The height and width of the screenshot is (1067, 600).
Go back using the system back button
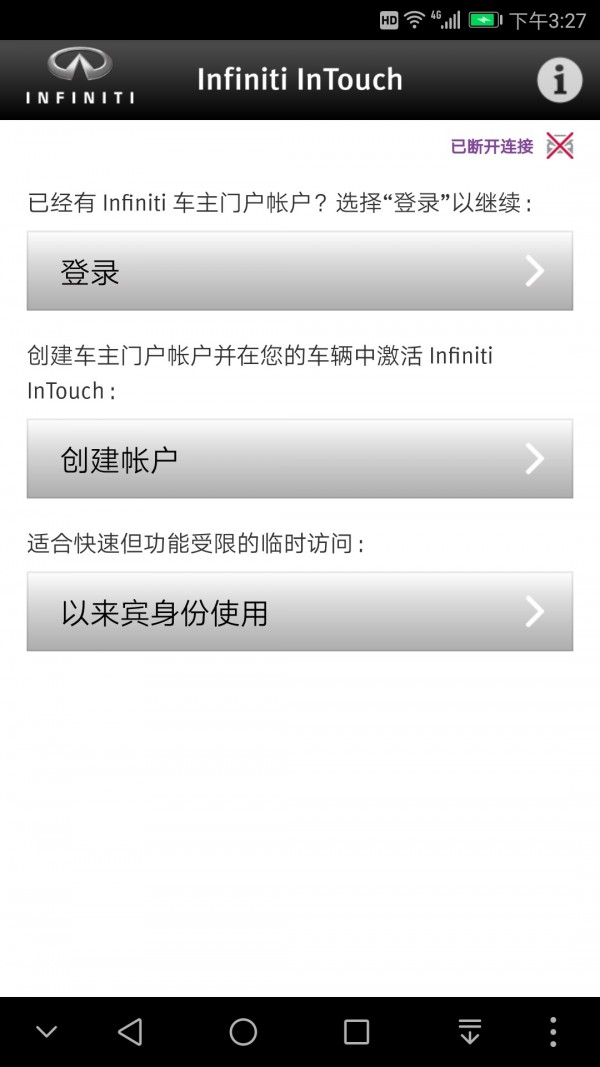tap(130, 1032)
